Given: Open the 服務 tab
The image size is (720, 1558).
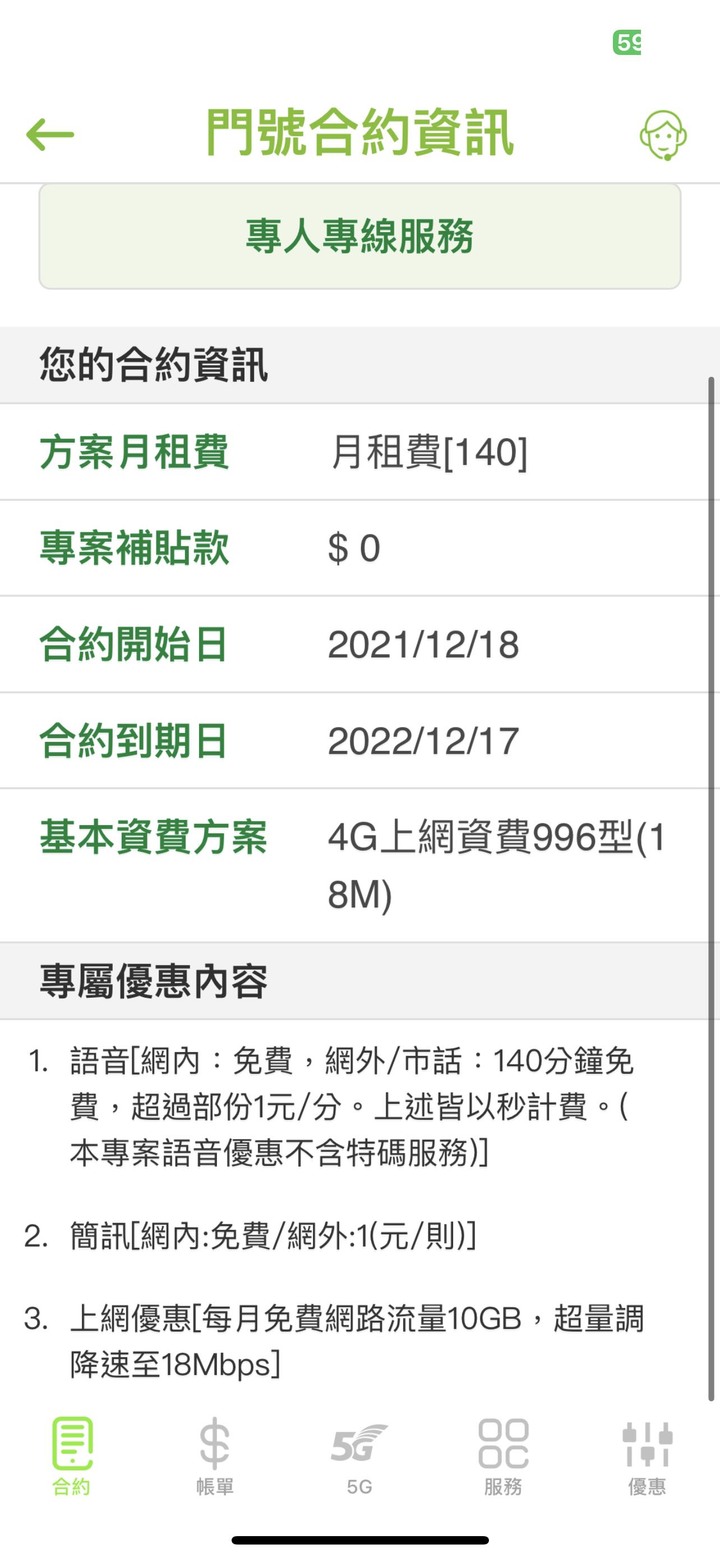Looking at the screenshot, I should point(503,1456).
